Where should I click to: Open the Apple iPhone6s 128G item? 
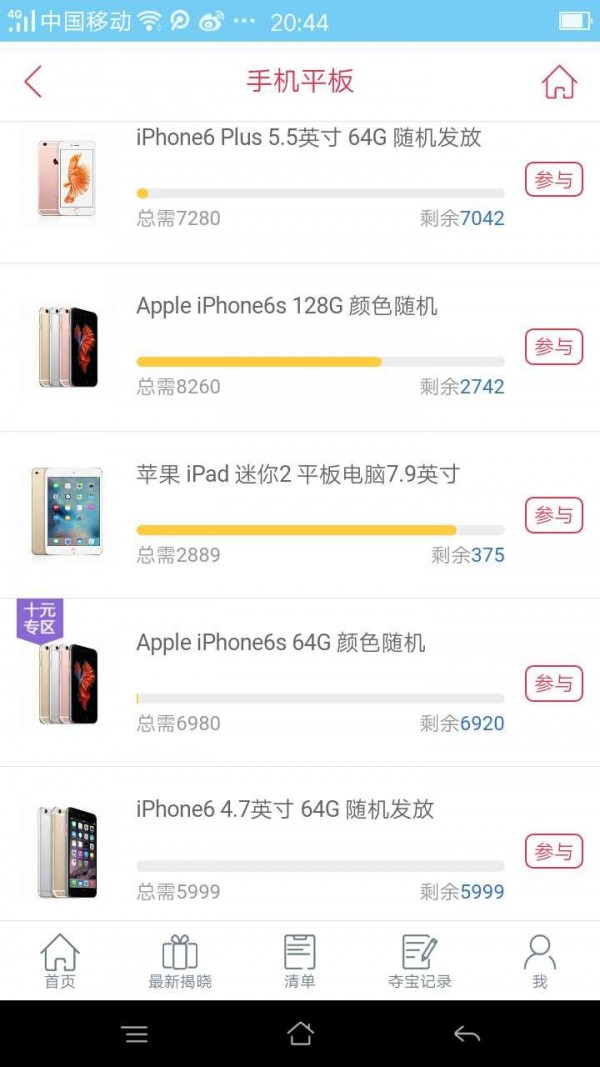[286, 306]
